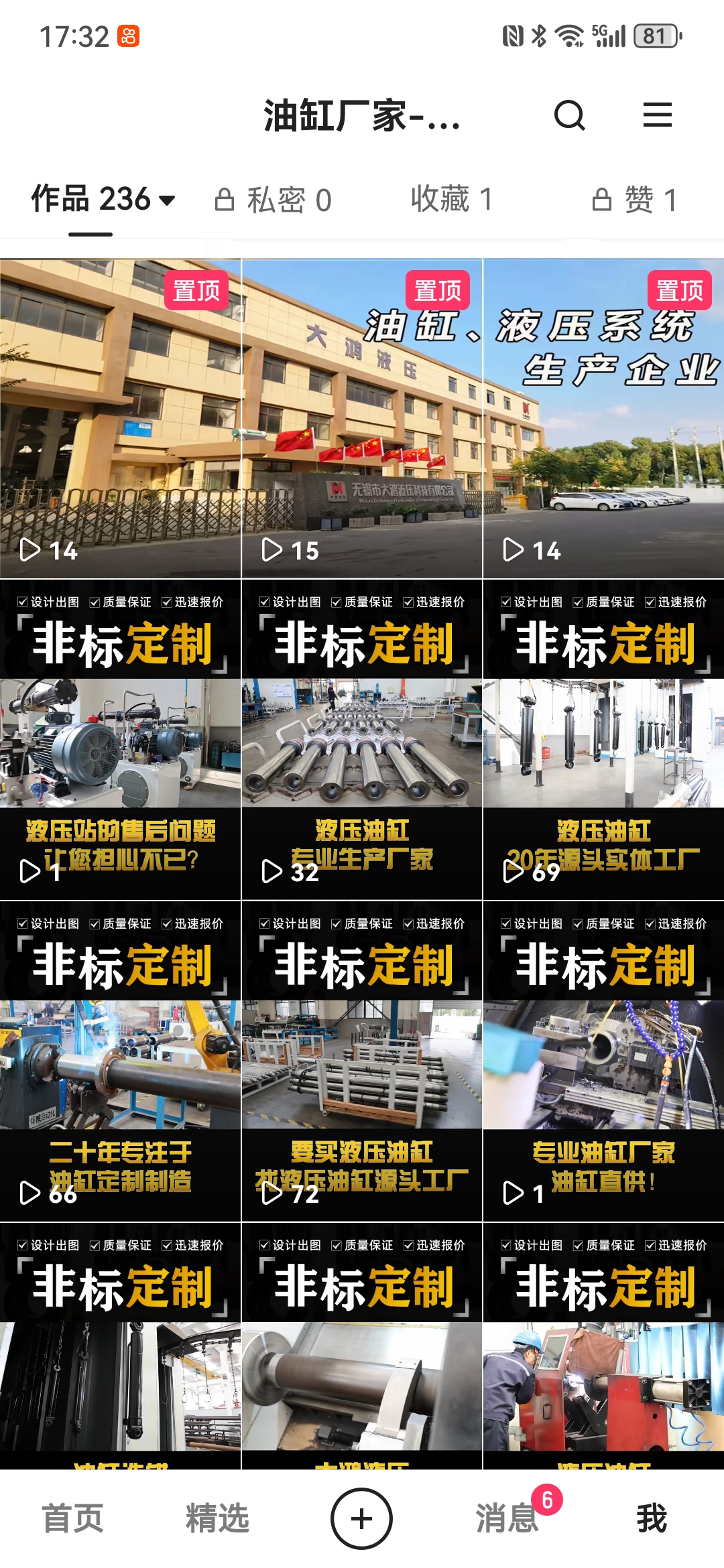Play the video 液压站的售后问题
This screenshot has width=724, height=1568.
click(121, 740)
